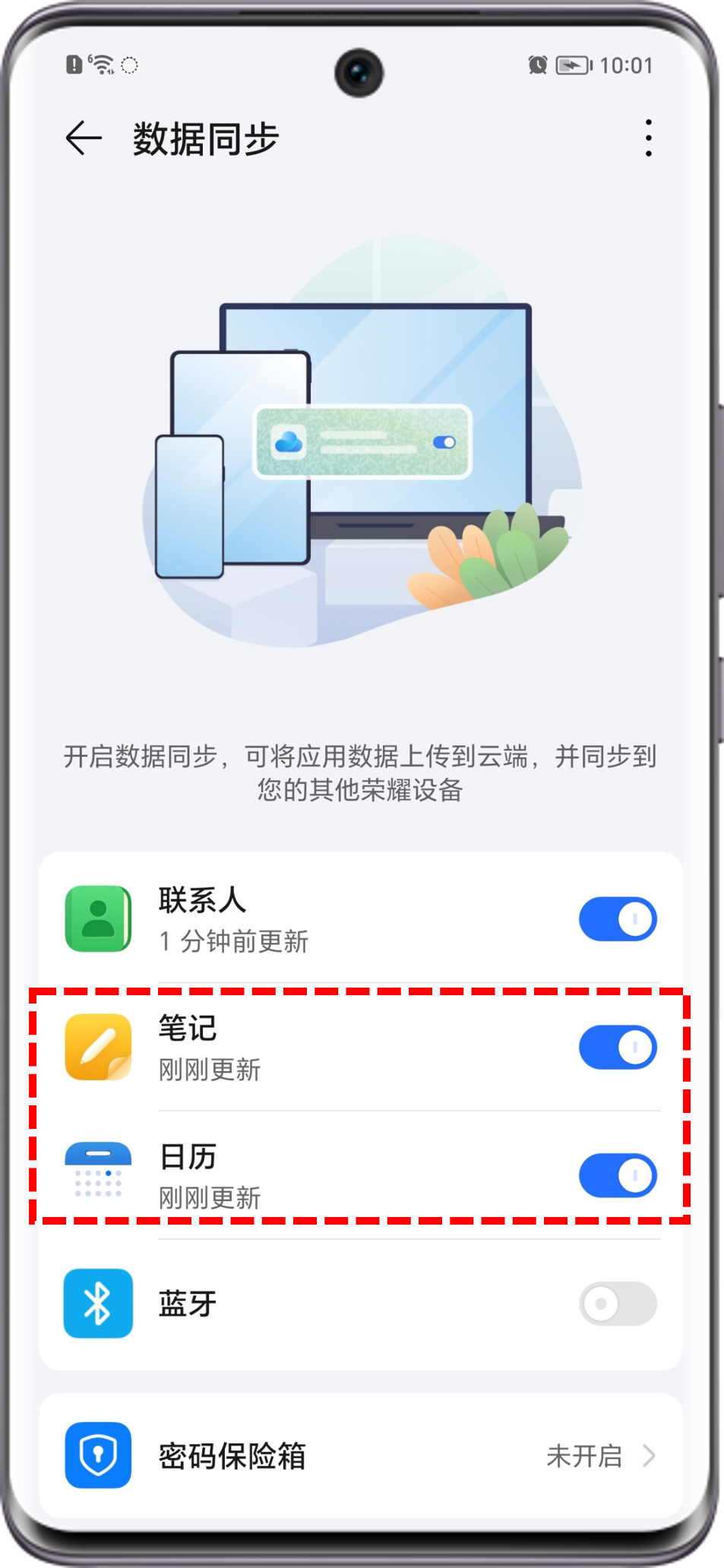Turn off 联系人 sync switch
This screenshot has width=724, height=1568.
[618, 919]
